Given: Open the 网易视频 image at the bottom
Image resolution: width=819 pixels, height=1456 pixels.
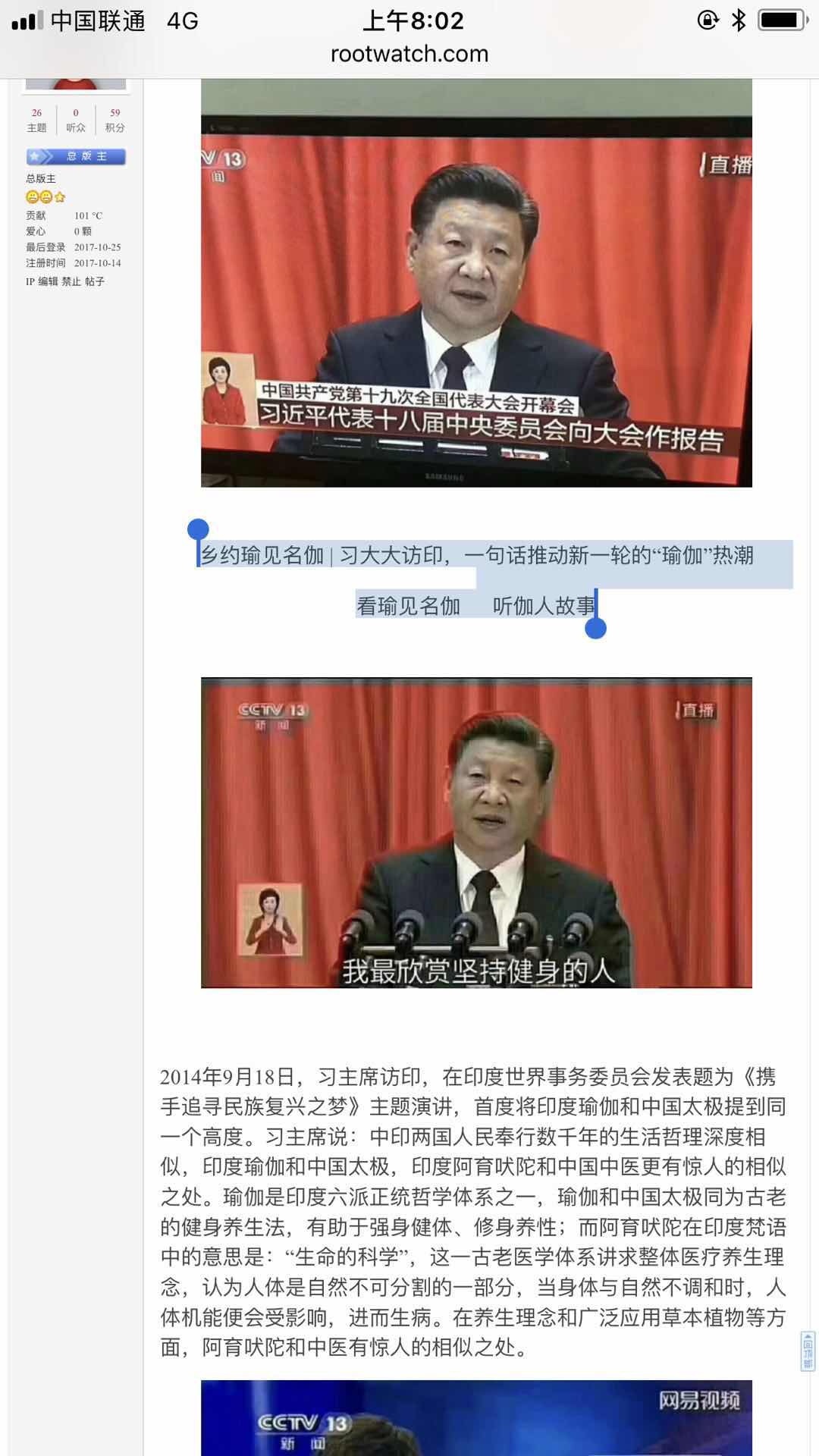Looking at the screenshot, I should click(x=476, y=1418).
